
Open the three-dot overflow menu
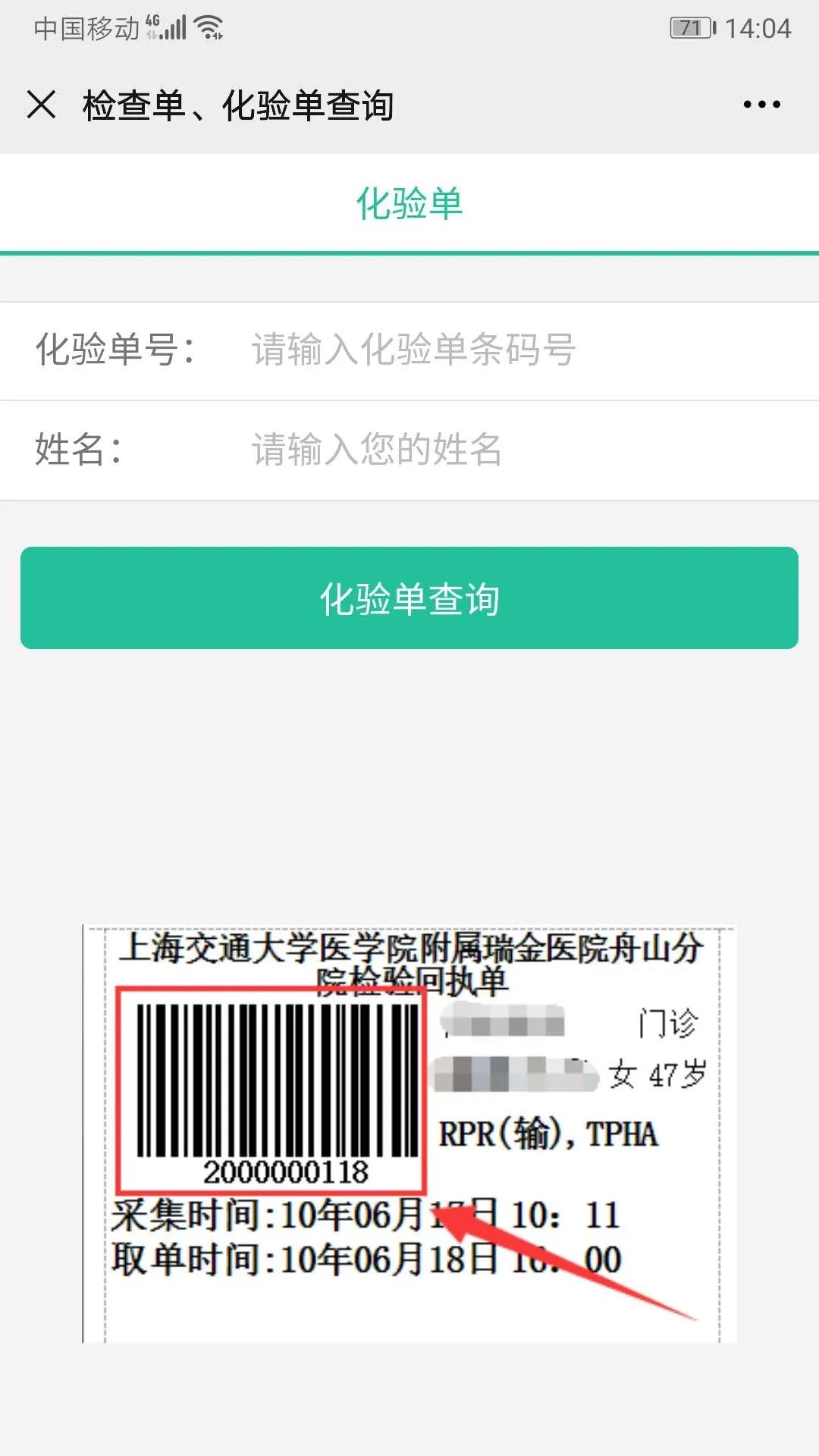coord(761,105)
